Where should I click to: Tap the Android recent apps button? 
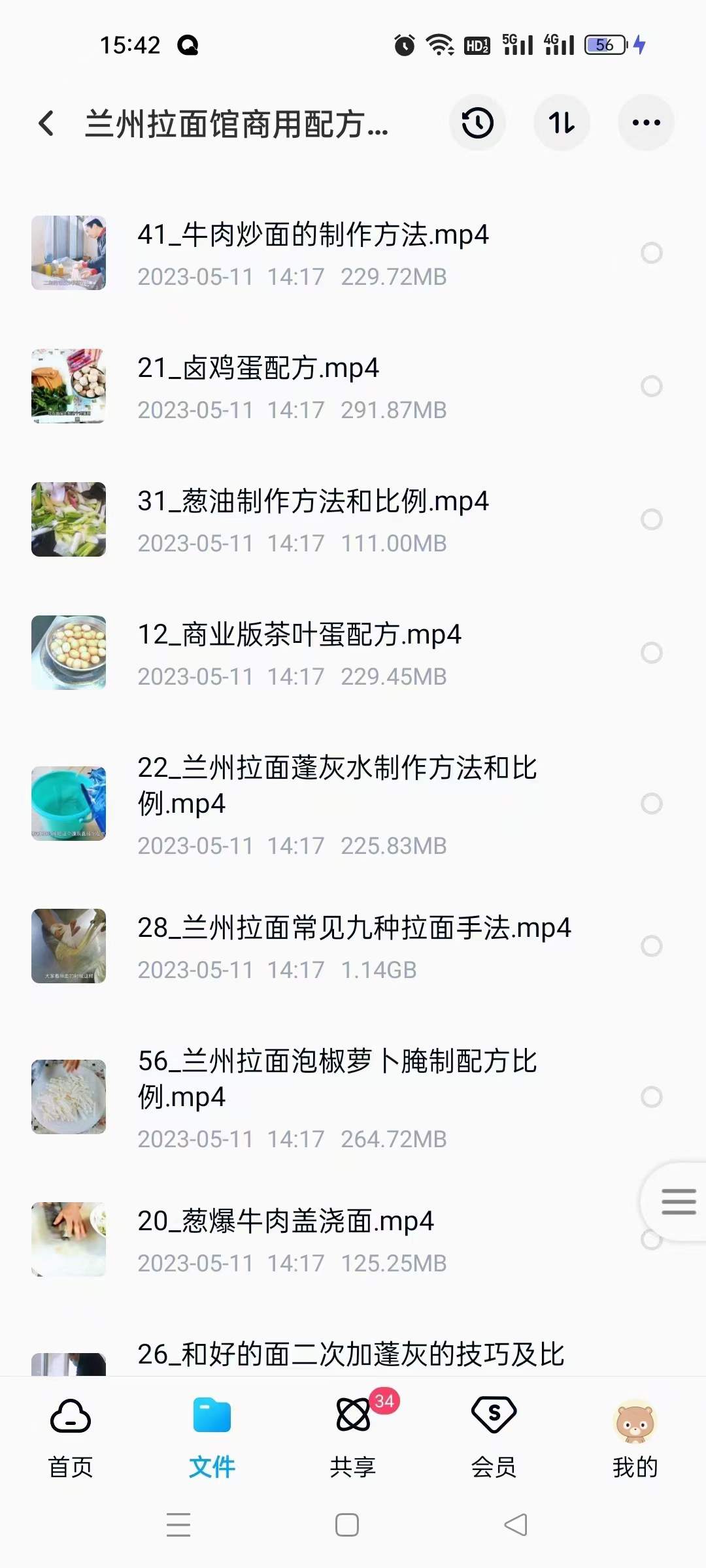pyautogui.click(x=178, y=1526)
